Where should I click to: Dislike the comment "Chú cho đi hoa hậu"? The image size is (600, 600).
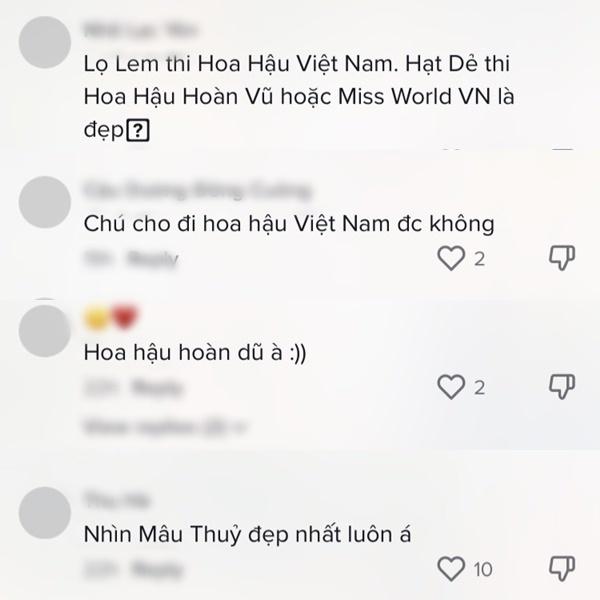(563, 259)
